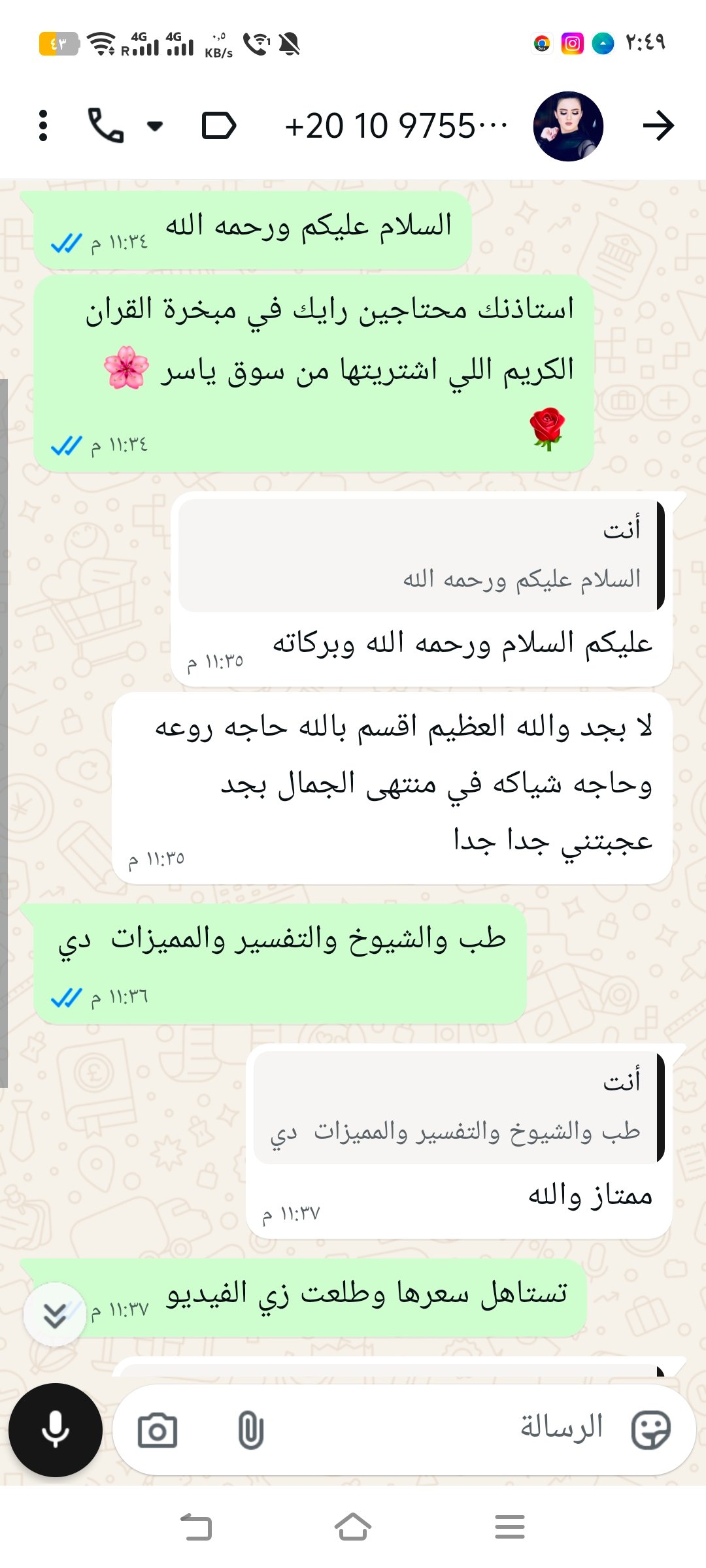
Task: Open recent apps from navigation bar
Action: tap(510, 1527)
